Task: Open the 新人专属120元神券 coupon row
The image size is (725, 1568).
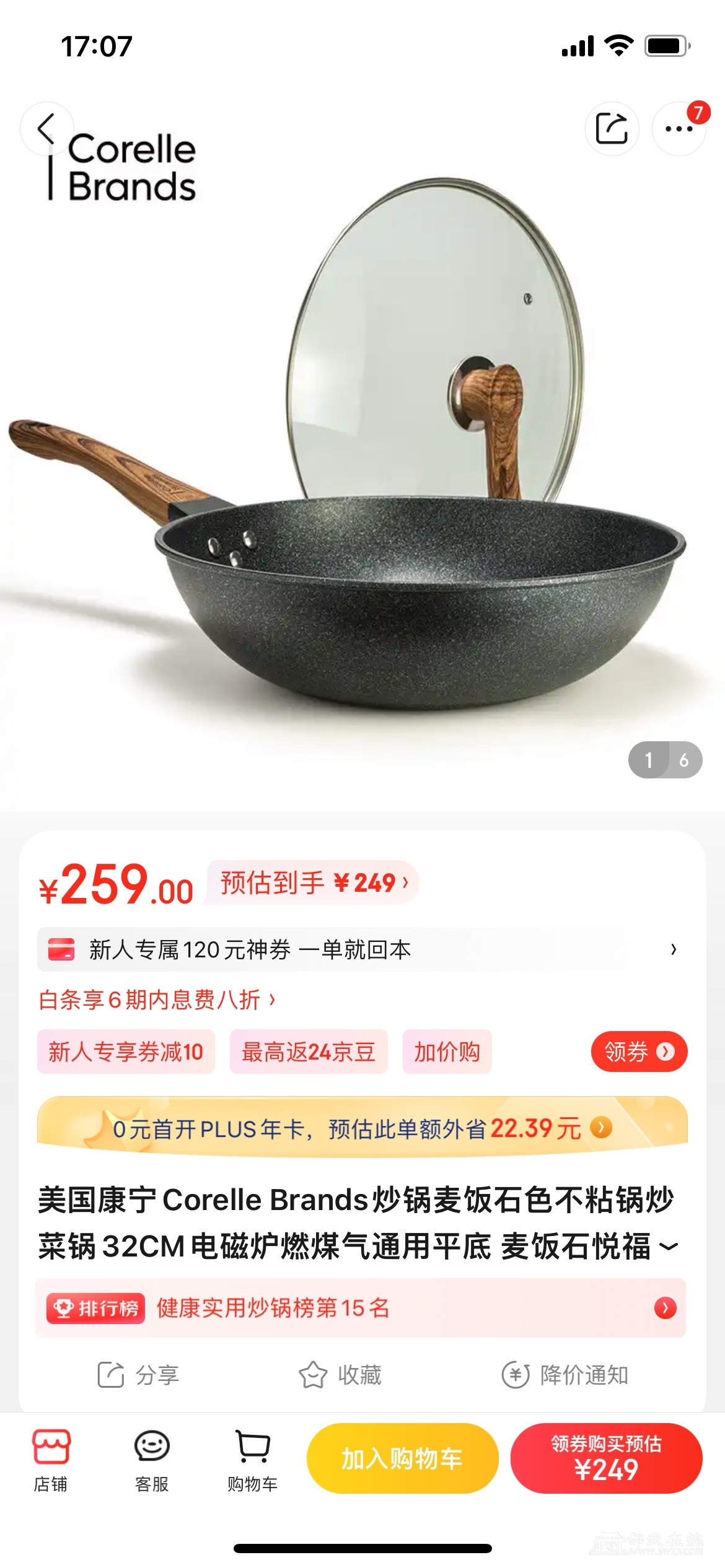Action: [x=362, y=949]
